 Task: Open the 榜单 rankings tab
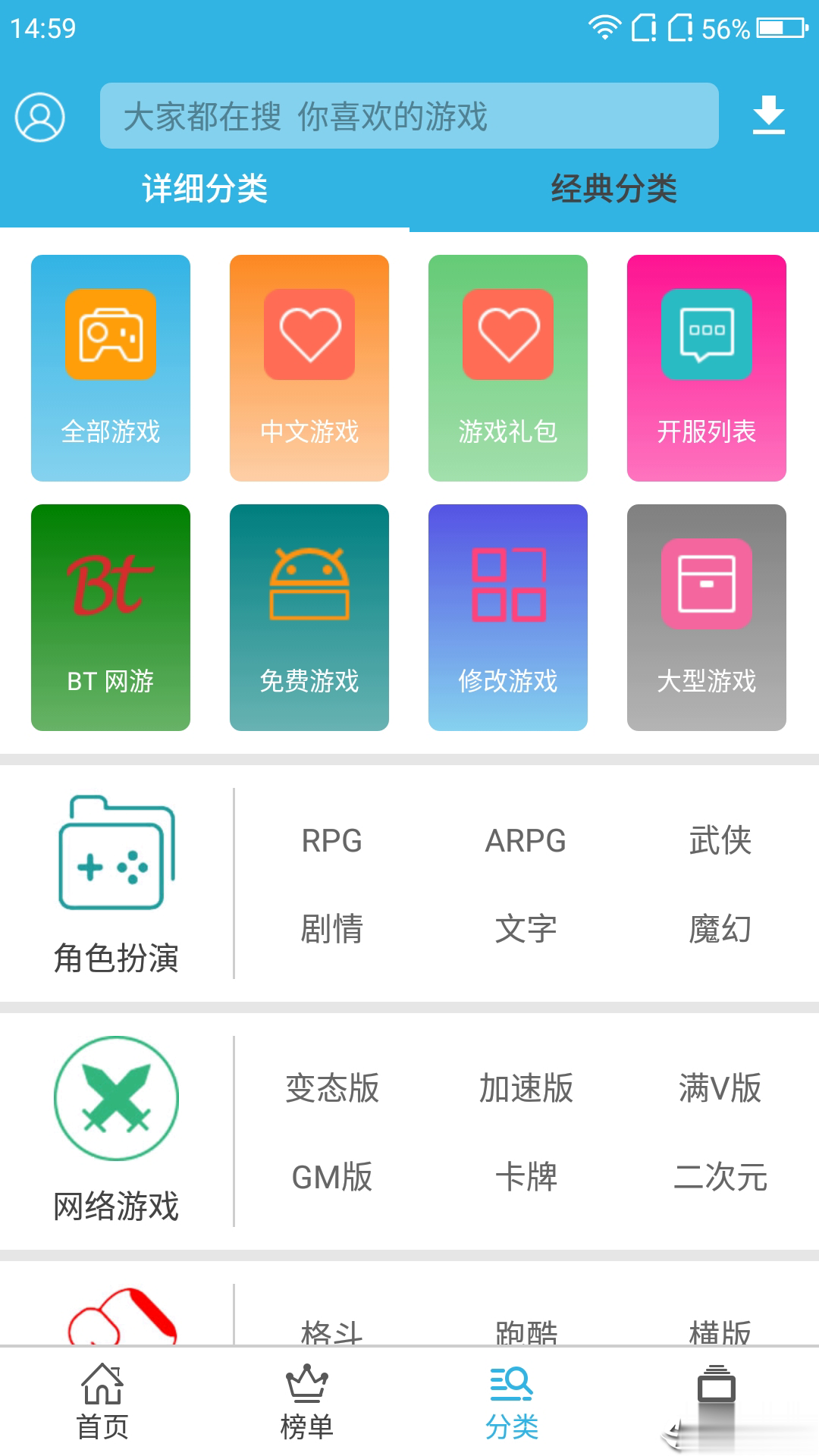[307, 1407]
